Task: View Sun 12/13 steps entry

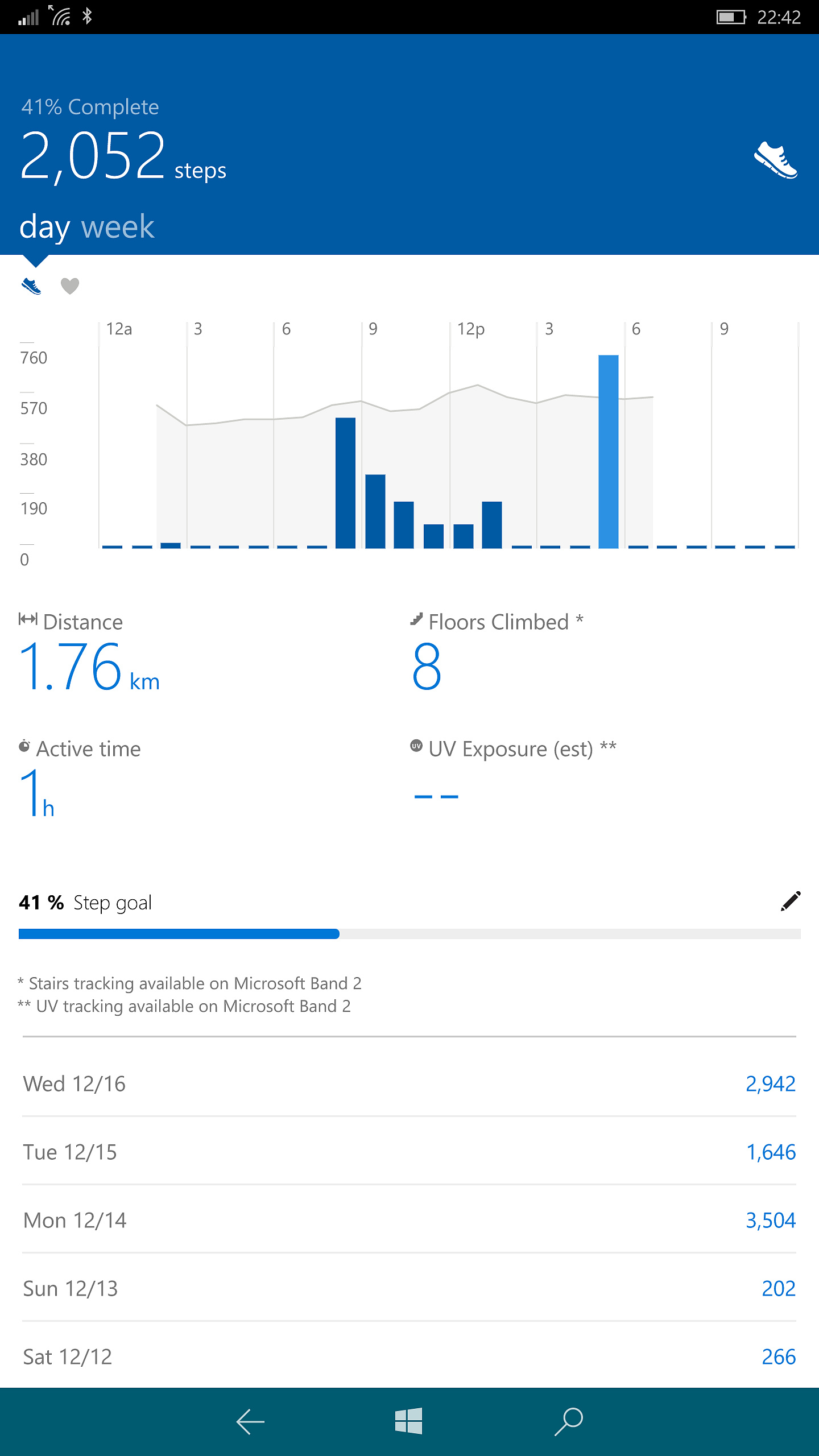Action: 409,1288
